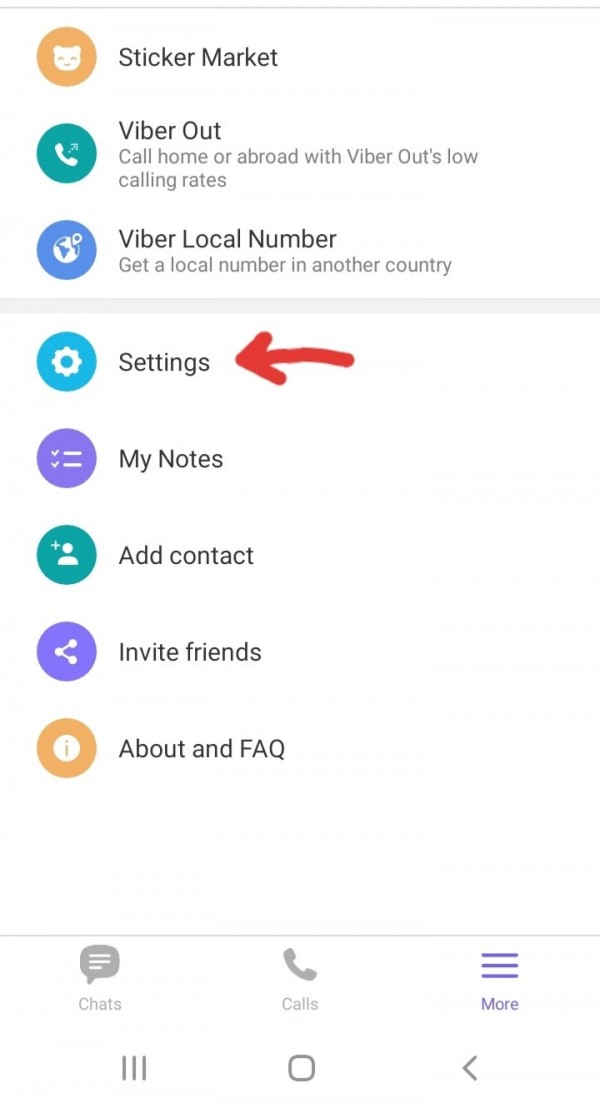
Task: Go back using system back button
Action: click(469, 1068)
